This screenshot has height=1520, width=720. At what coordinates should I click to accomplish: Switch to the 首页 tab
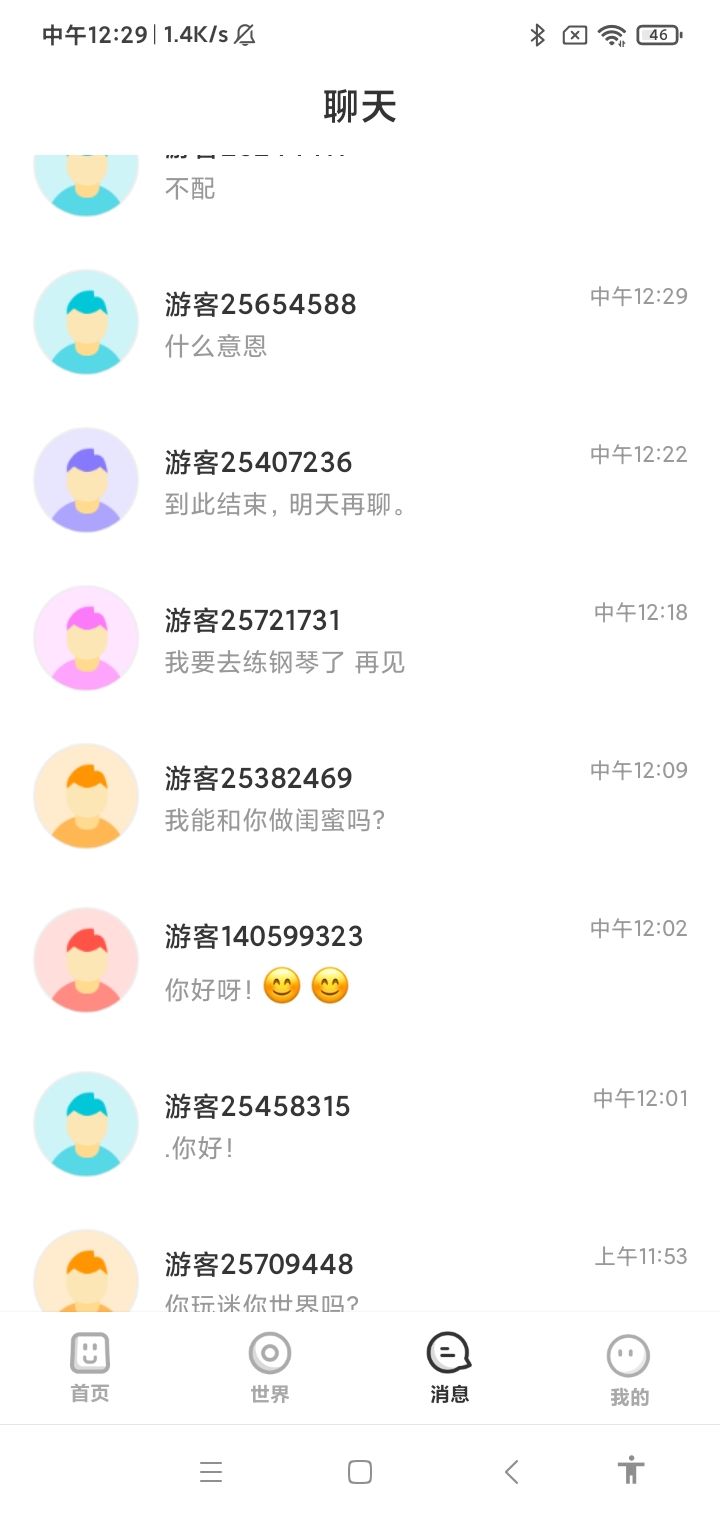point(90,1368)
